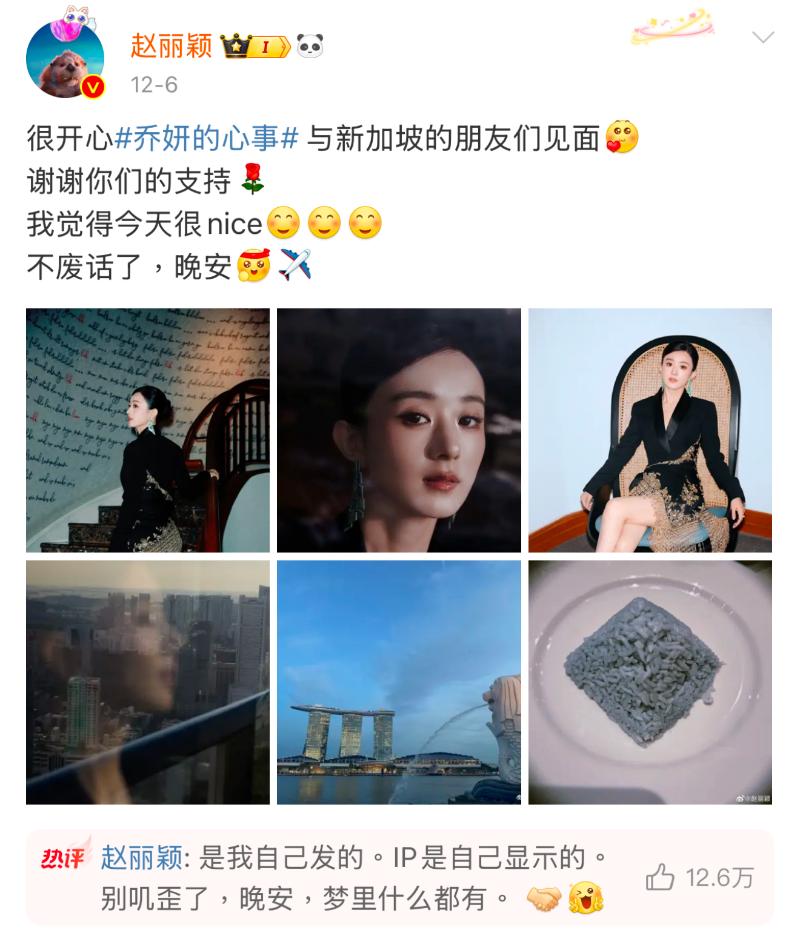Screen dimensions: 800x933
Task: View the Marina Bay Sands photo
Action: pyautogui.click(x=399, y=682)
